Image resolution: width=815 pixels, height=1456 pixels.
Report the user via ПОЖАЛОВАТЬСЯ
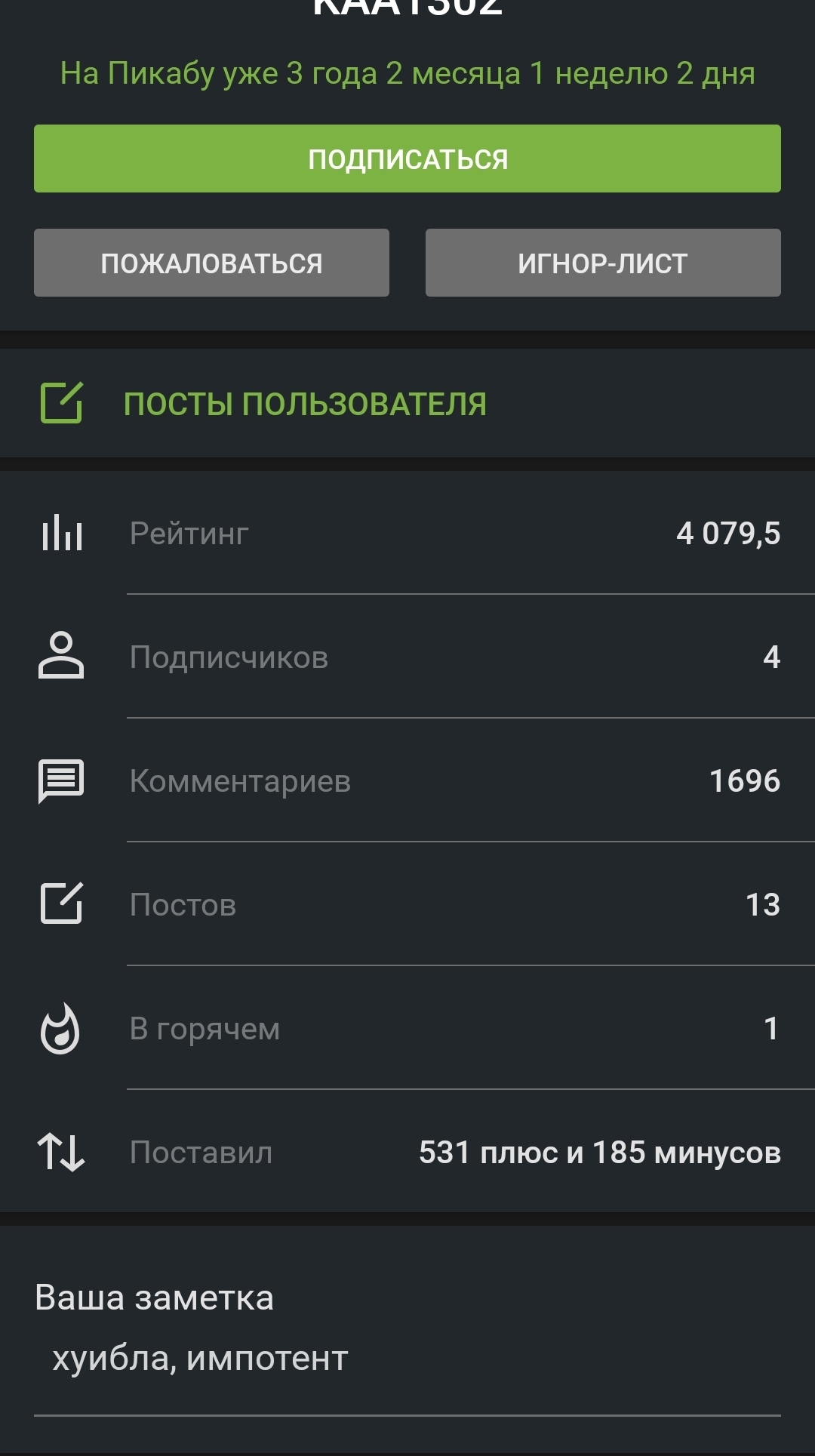click(211, 263)
